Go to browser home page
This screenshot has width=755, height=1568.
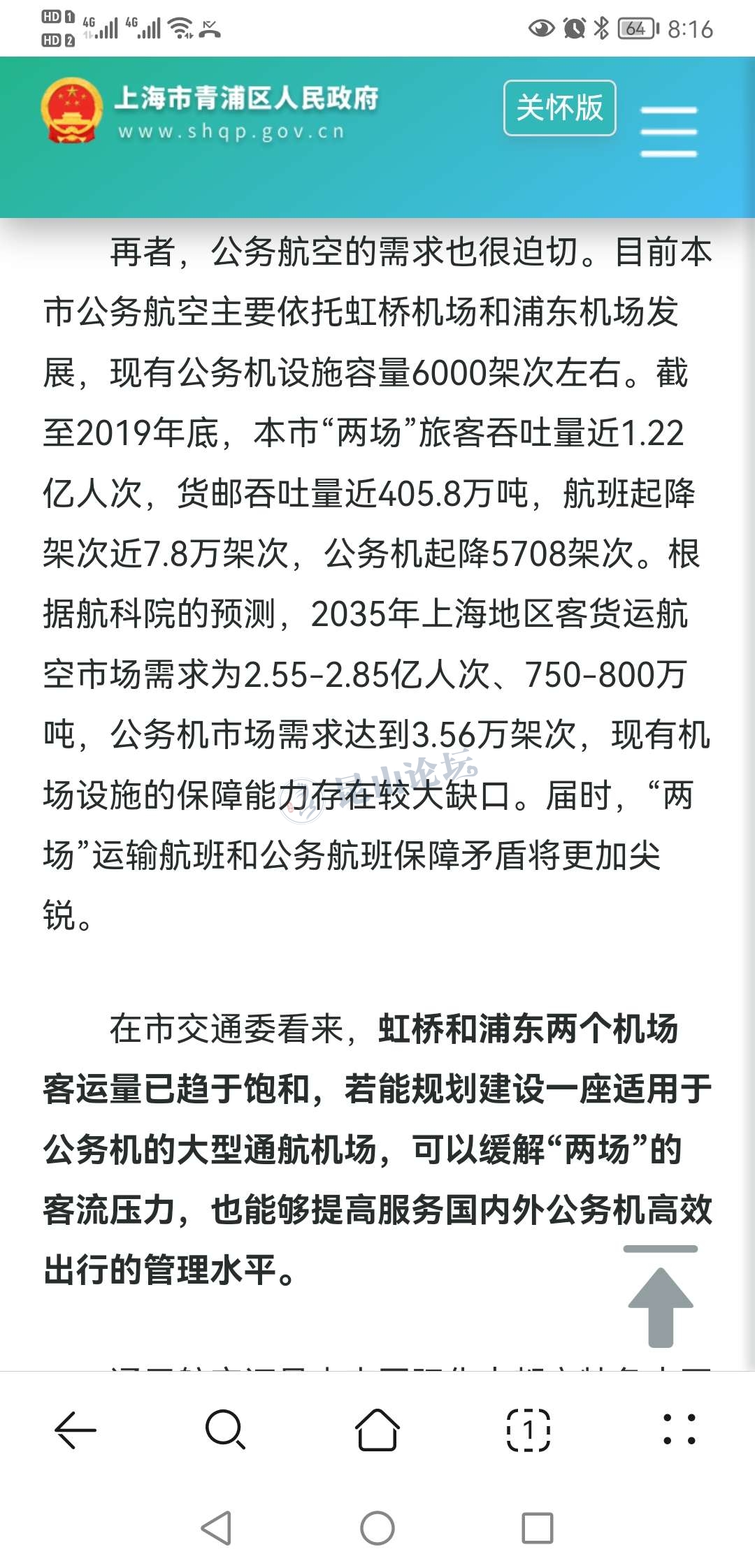pos(377,1430)
